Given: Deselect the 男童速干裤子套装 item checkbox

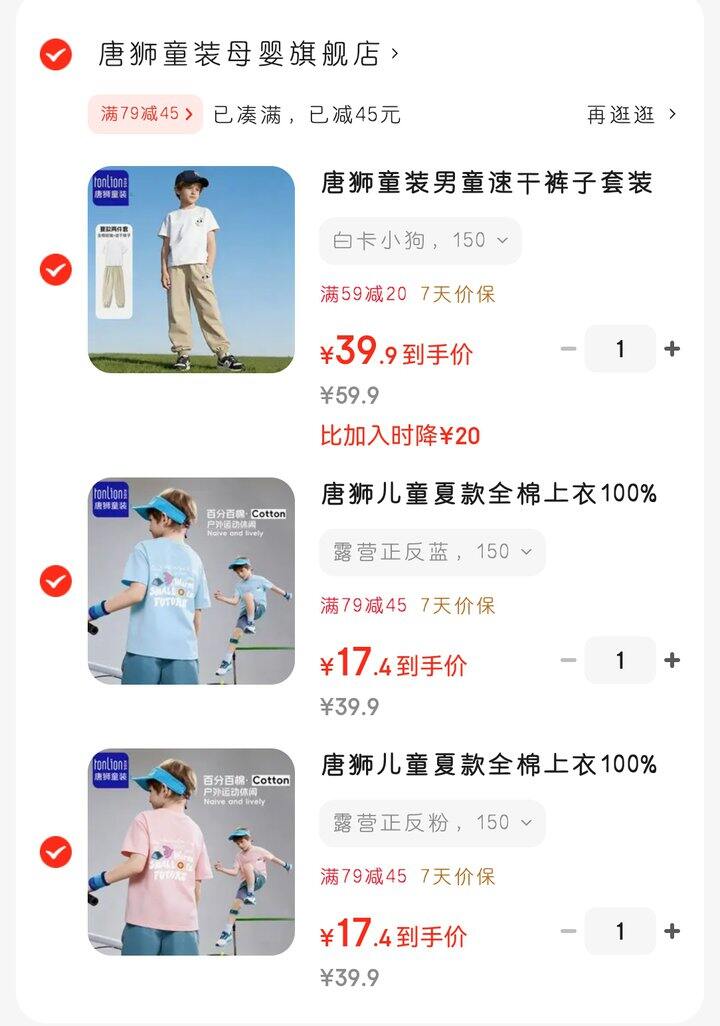Looking at the screenshot, I should pos(56,270).
